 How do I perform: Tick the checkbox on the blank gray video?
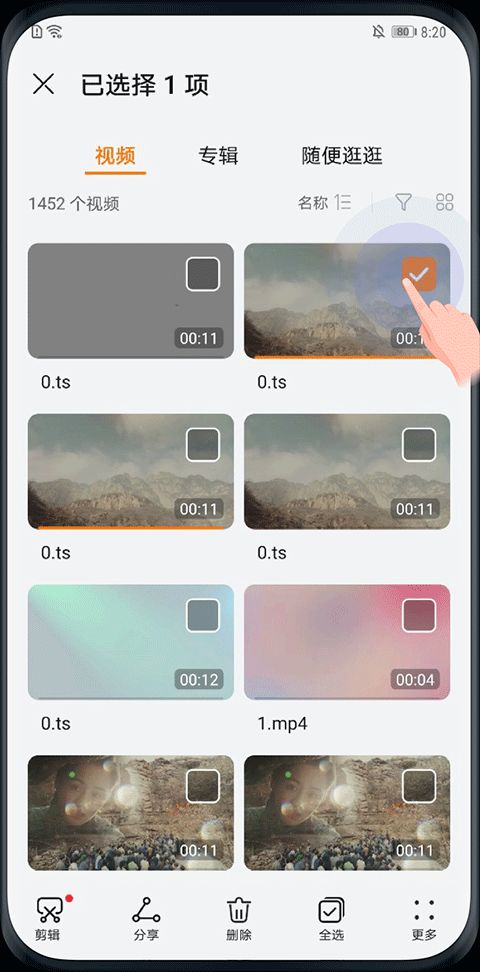[203, 274]
